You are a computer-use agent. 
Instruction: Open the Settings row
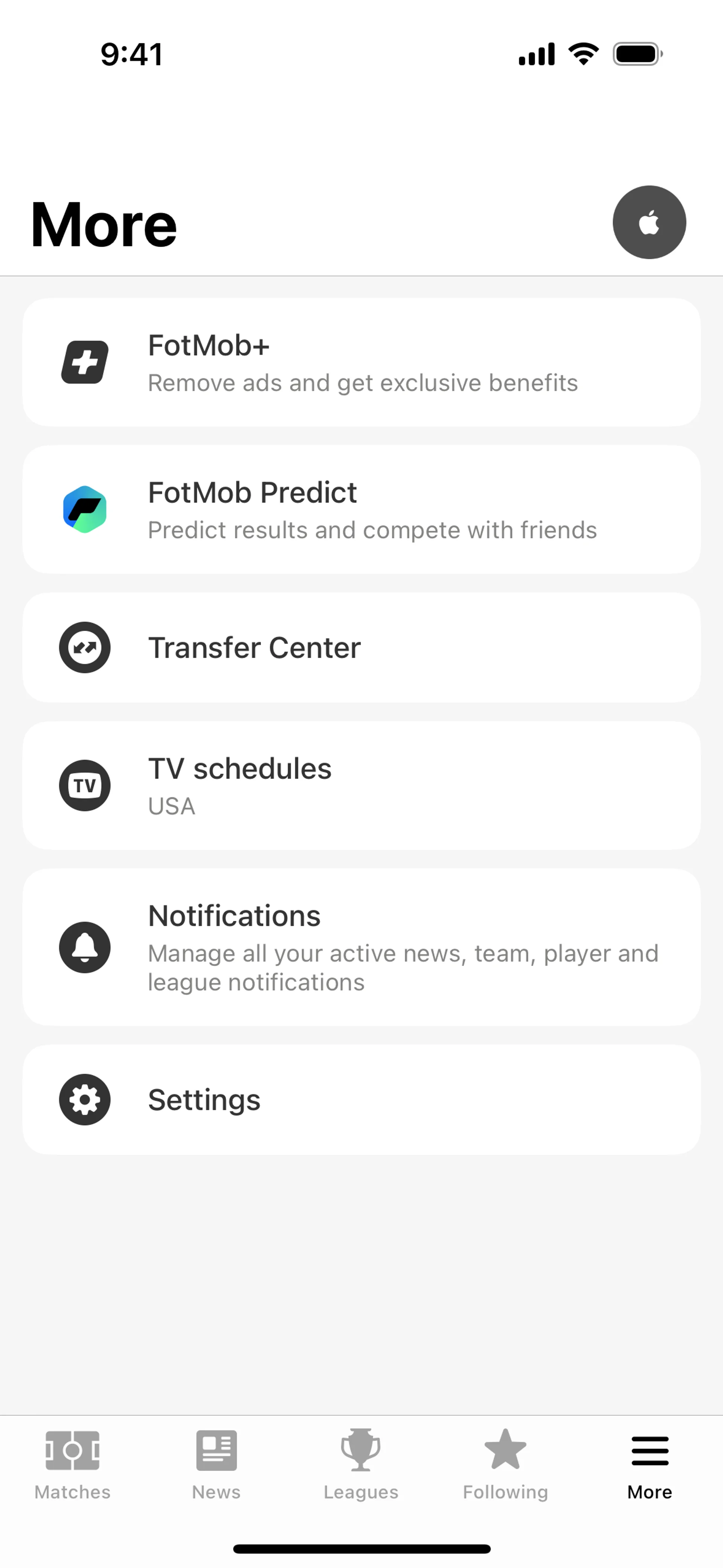[361, 1100]
